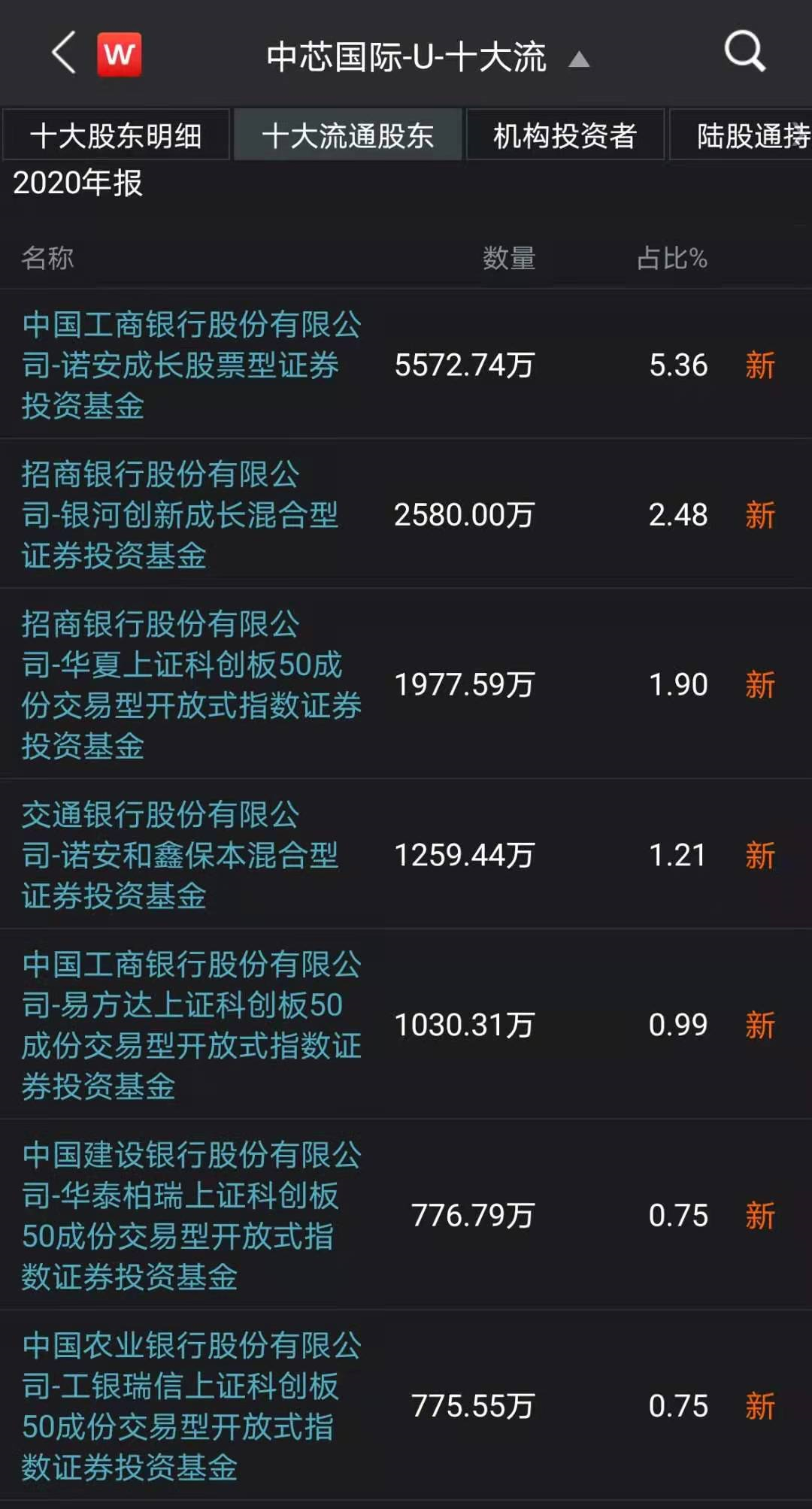
Task: Open the search magnifier
Action: (744, 51)
